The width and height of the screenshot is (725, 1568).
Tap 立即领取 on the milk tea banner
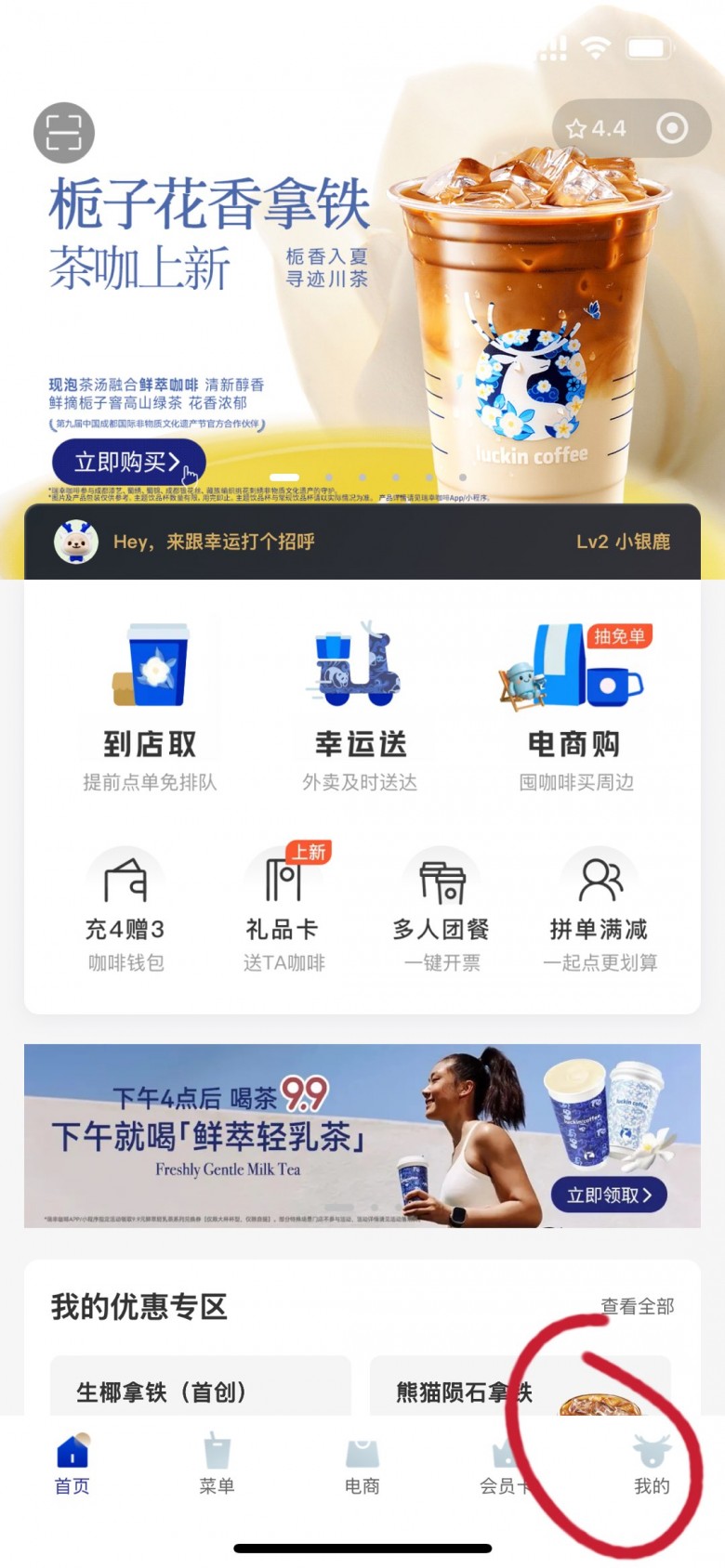[x=611, y=1195]
